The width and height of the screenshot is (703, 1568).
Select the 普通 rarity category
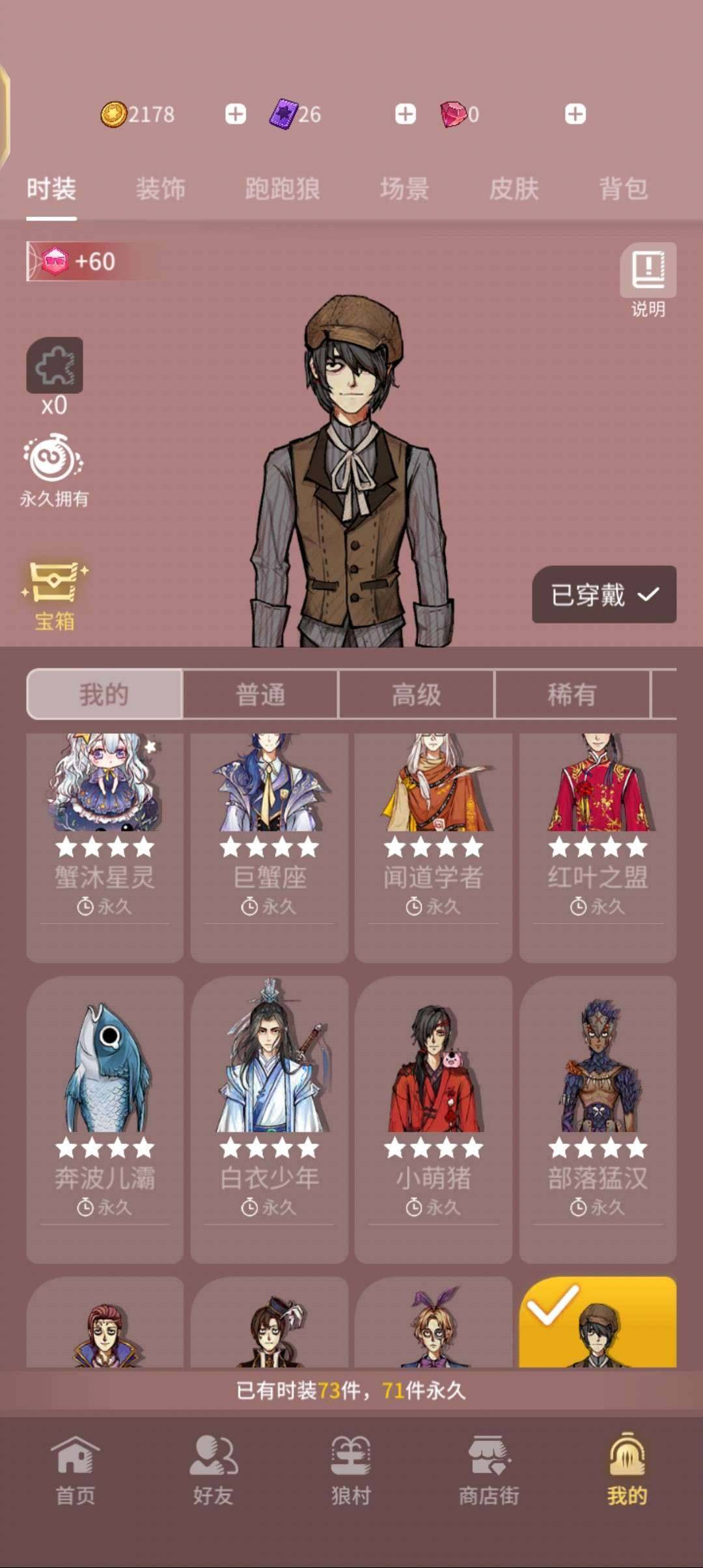tap(260, 693)
